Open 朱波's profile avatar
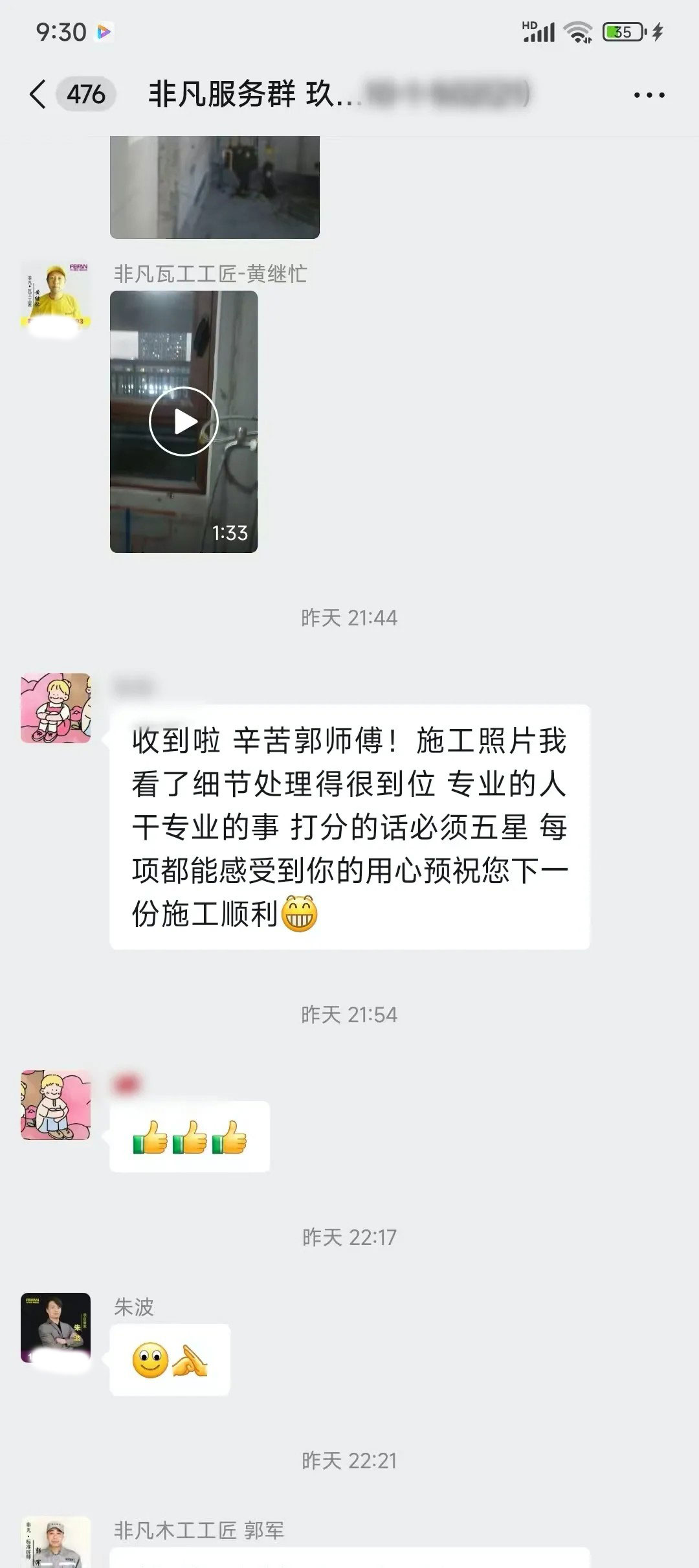699x1568 pixels. tap(56, 1327)
